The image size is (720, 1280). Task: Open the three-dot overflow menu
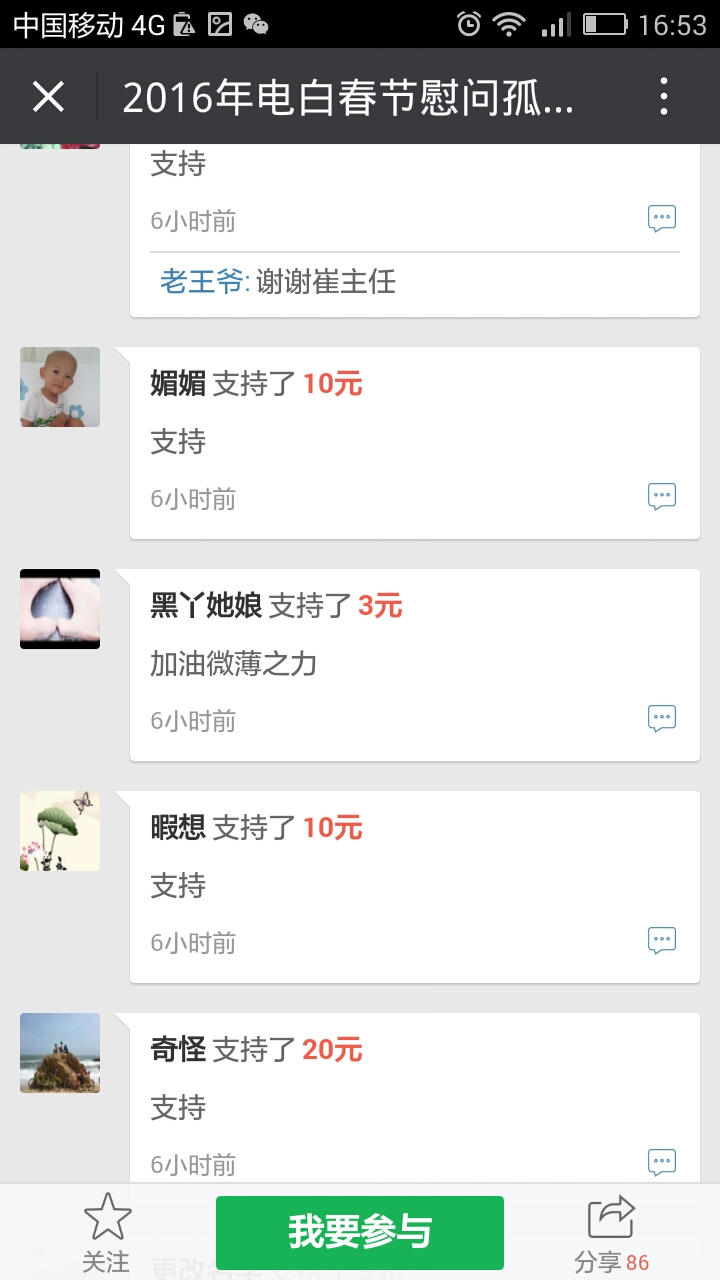(663, 97)
